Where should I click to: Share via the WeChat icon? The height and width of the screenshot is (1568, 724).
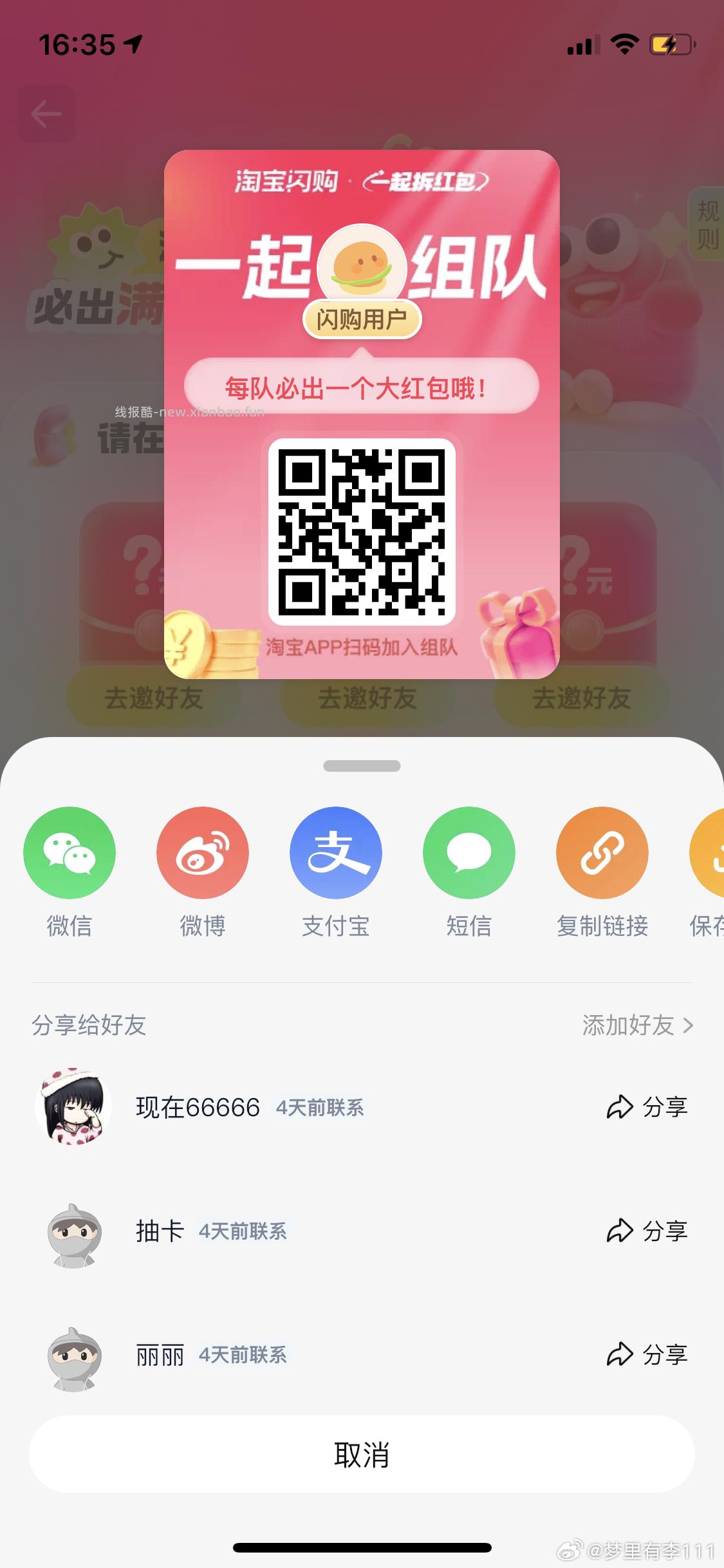click(70, 852)
